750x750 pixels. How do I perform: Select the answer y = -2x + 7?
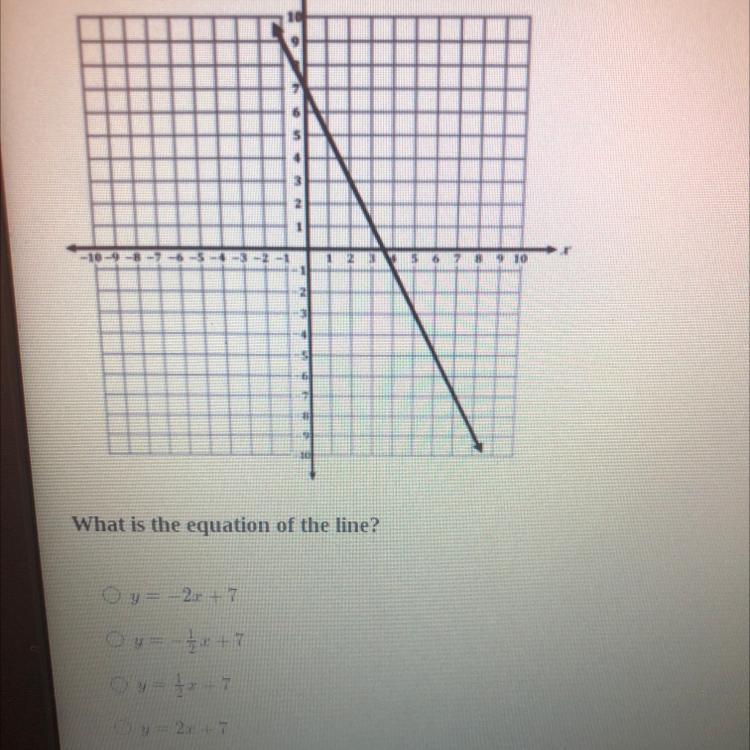click(x=111, y=597)
